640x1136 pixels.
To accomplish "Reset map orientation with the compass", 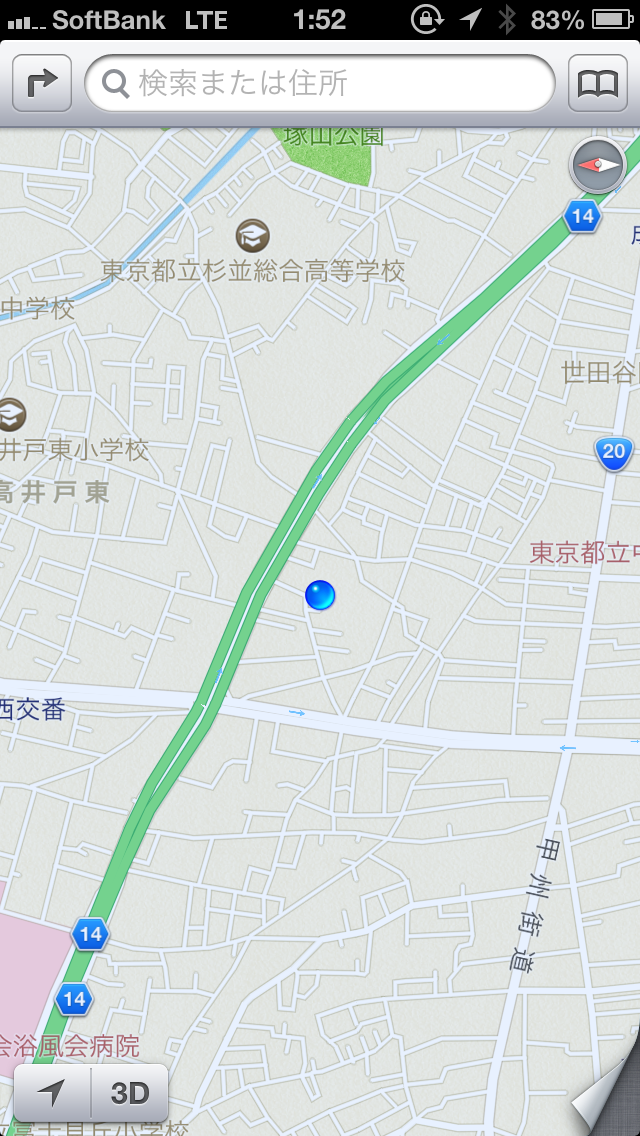I will pyautogui.click(x=599, y=165).
